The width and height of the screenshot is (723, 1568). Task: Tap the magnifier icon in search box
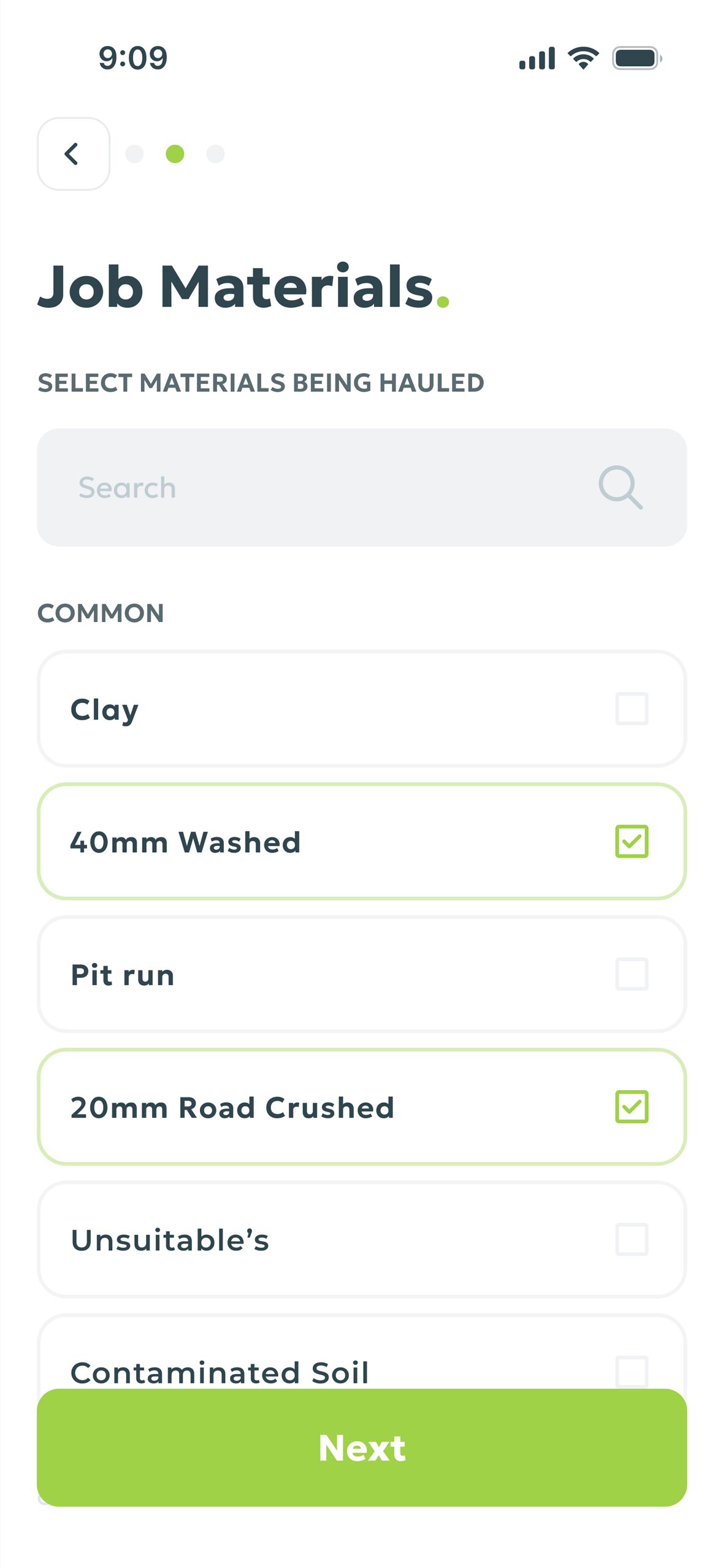pyautogui.click(x=621, y=488)
